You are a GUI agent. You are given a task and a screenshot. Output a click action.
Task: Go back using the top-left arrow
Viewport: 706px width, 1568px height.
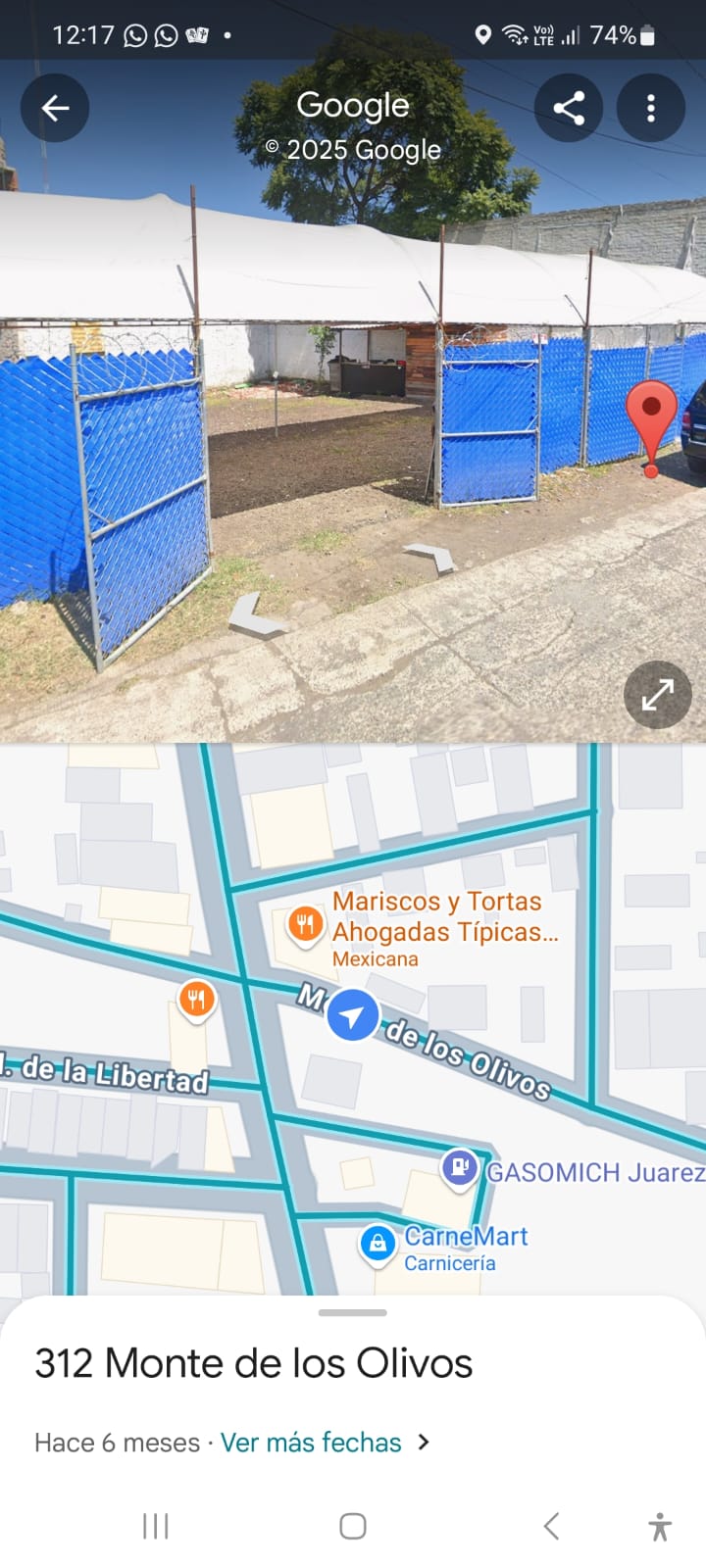tap(55, 108)
